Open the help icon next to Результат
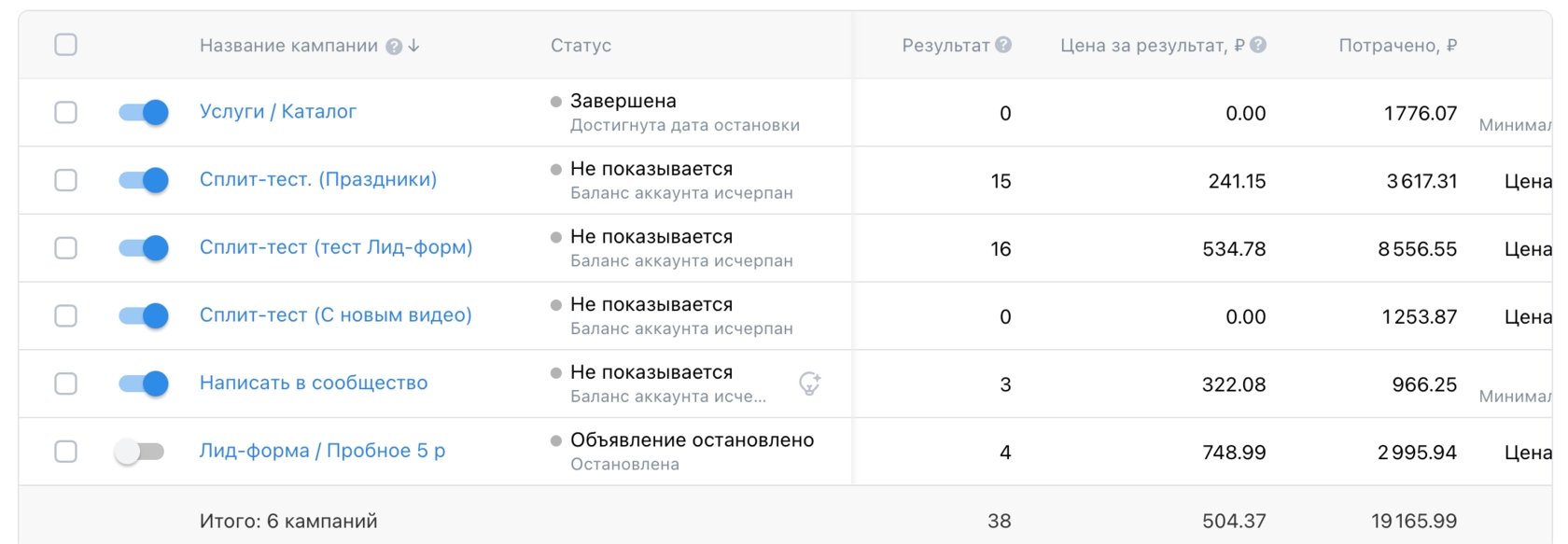The width and height of the screenshot is (1568, 544). (1003, 45)
